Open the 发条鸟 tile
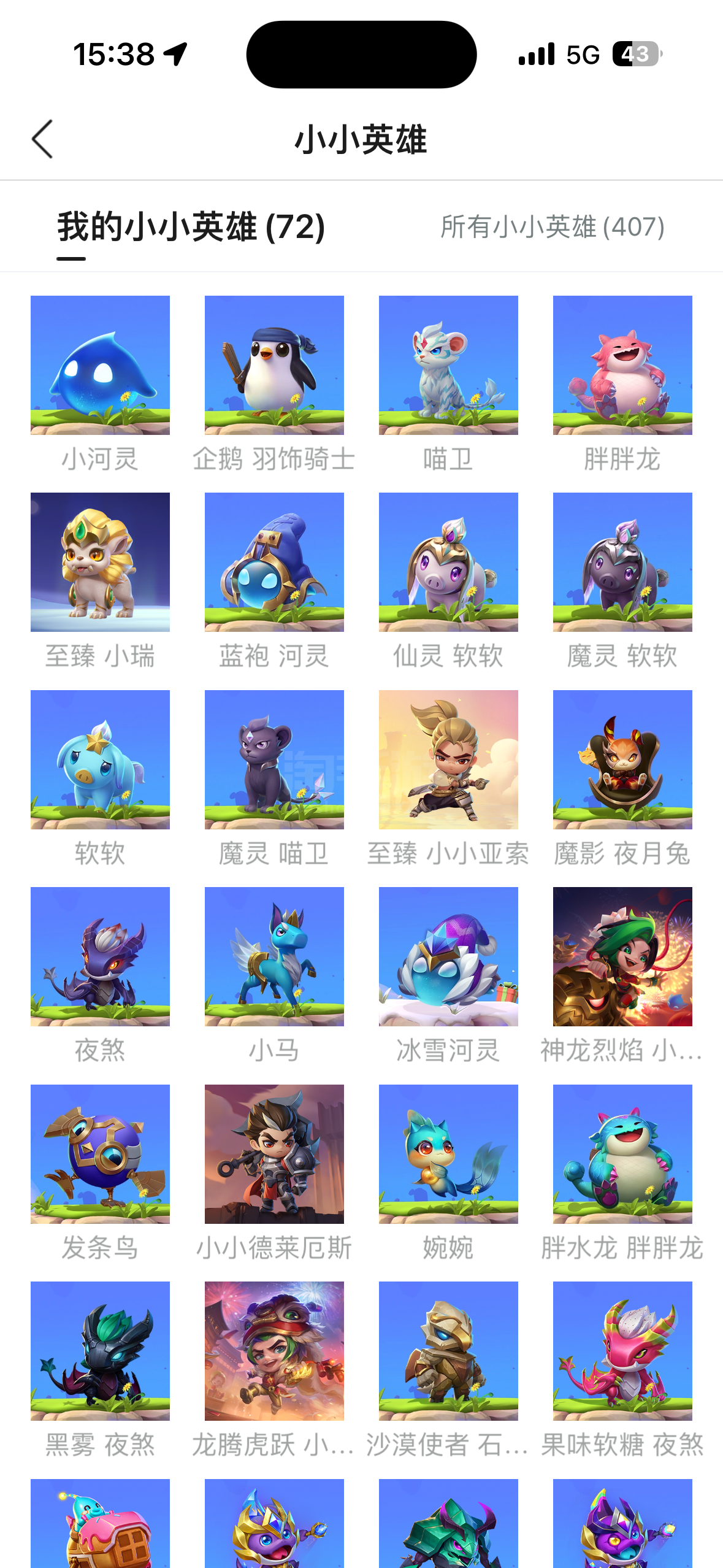The image size is (723, 1568). point(100,1155)
